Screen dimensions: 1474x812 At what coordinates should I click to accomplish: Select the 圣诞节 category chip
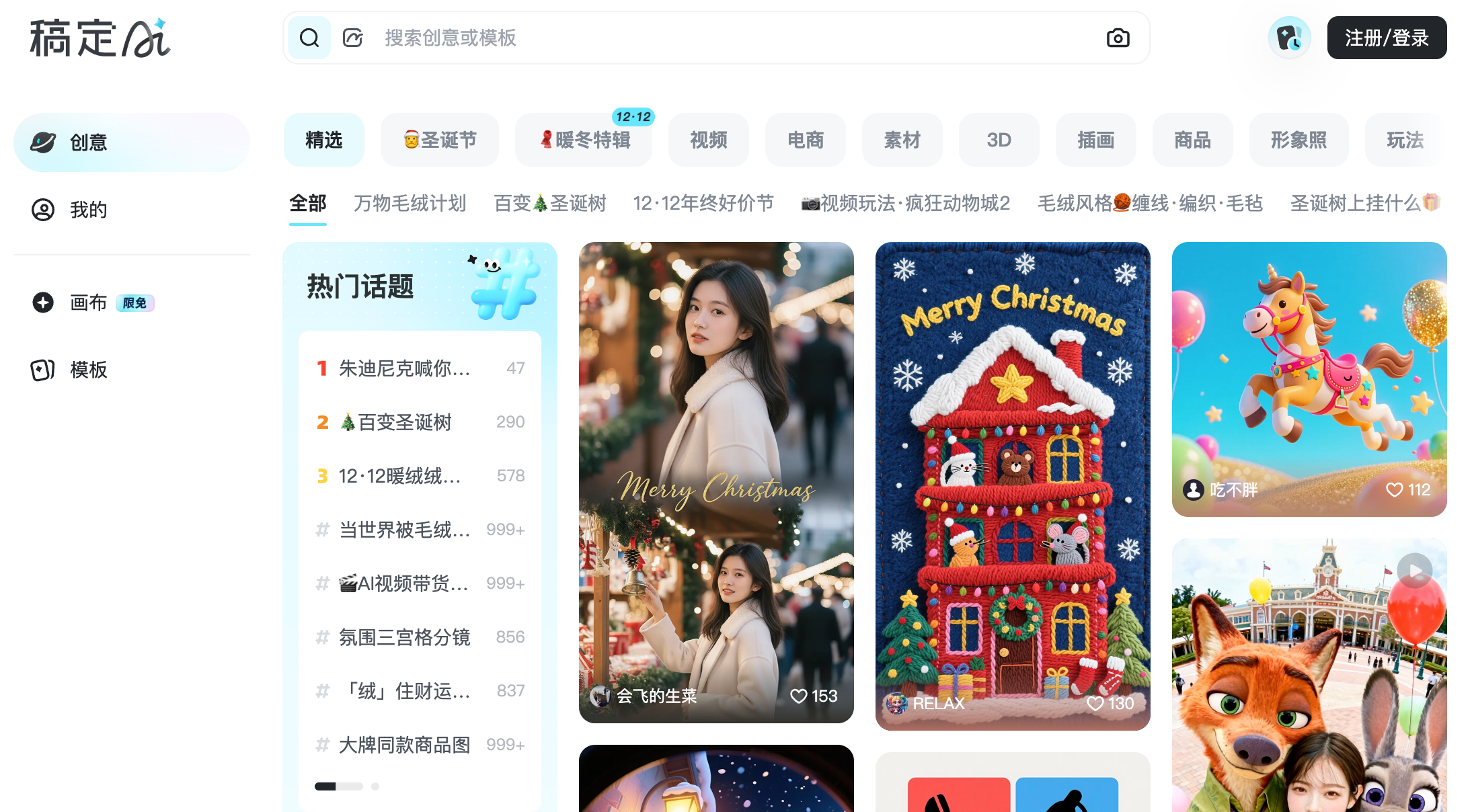(x=440, y=140)
